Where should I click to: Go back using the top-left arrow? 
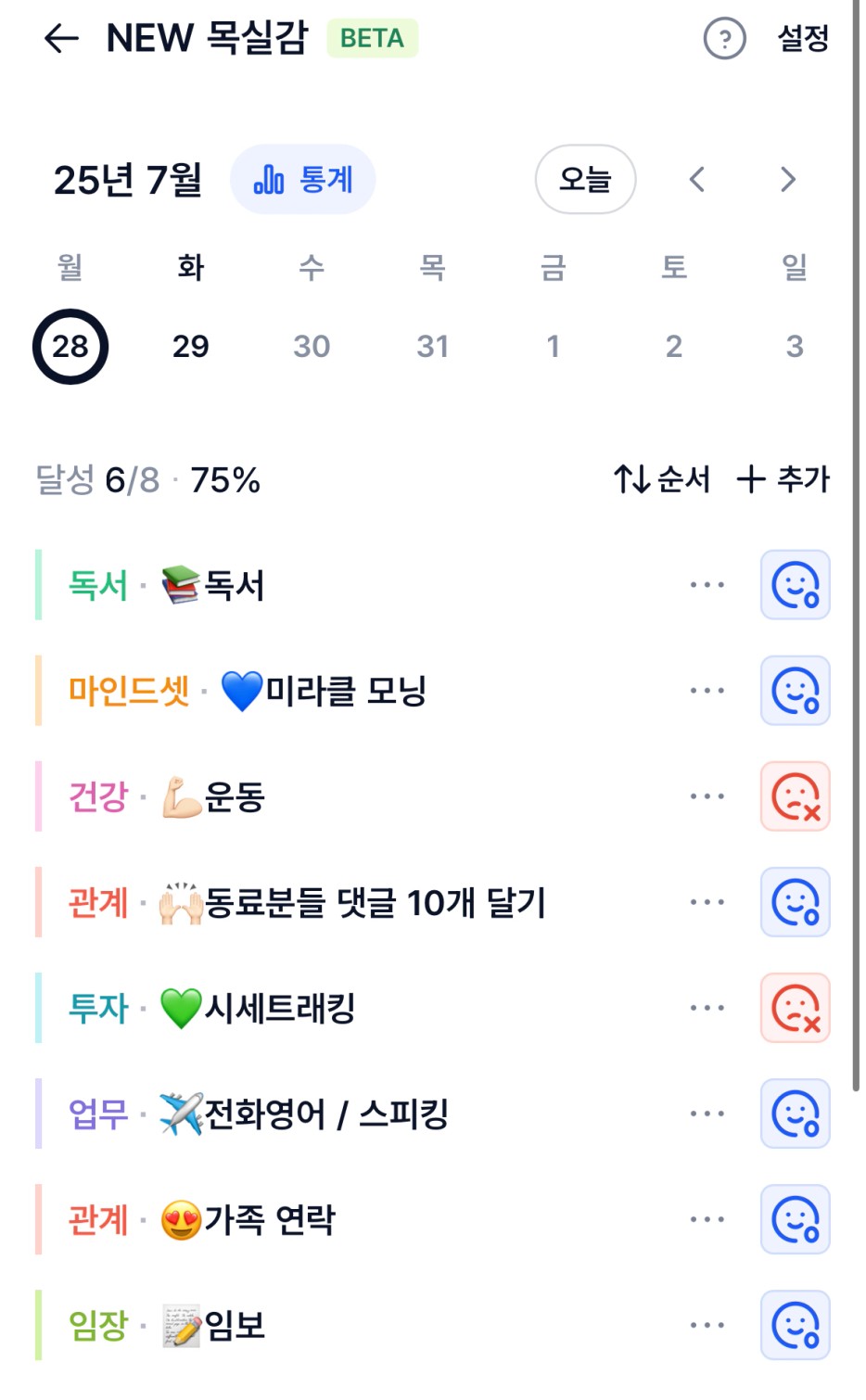point(61,38)
